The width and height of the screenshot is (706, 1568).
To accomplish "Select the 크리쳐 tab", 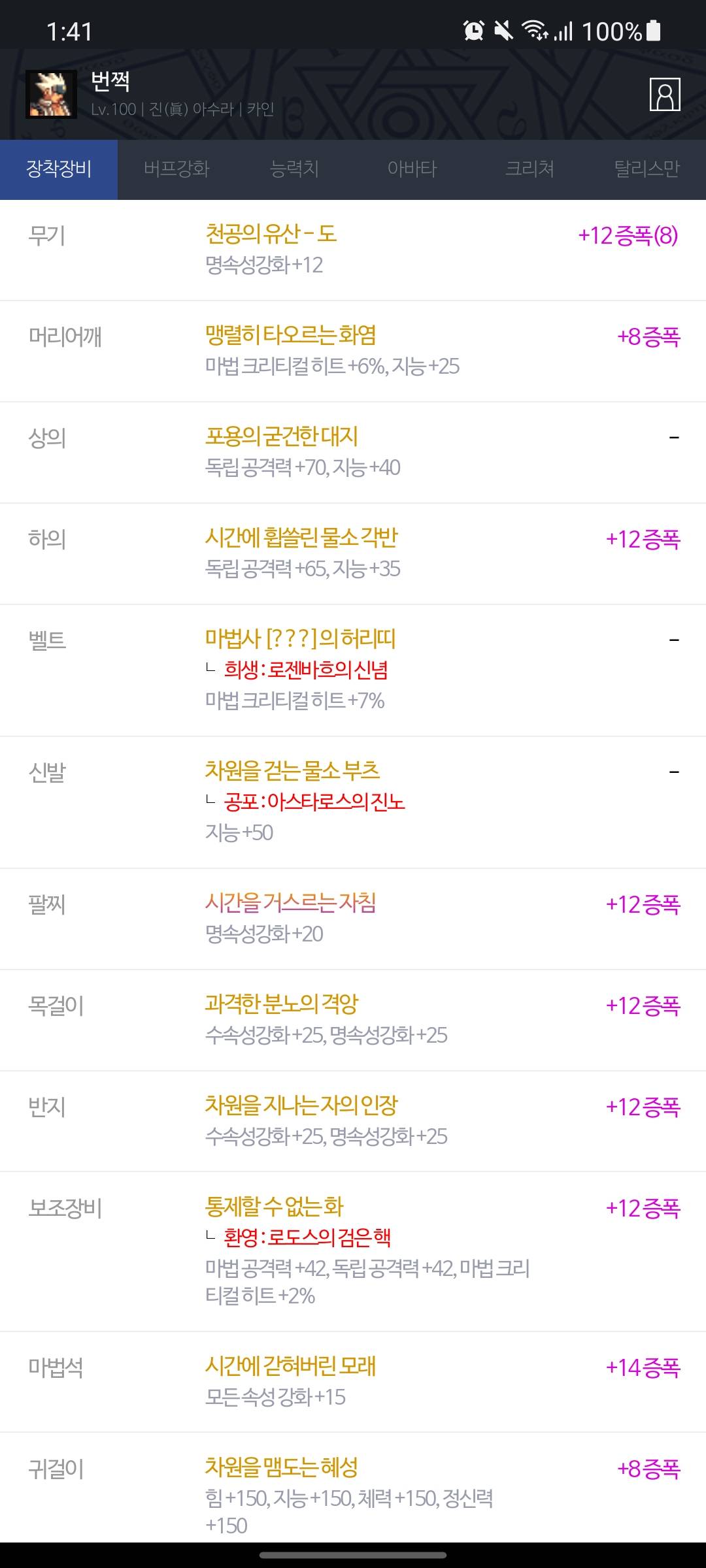I will point(529,169).
